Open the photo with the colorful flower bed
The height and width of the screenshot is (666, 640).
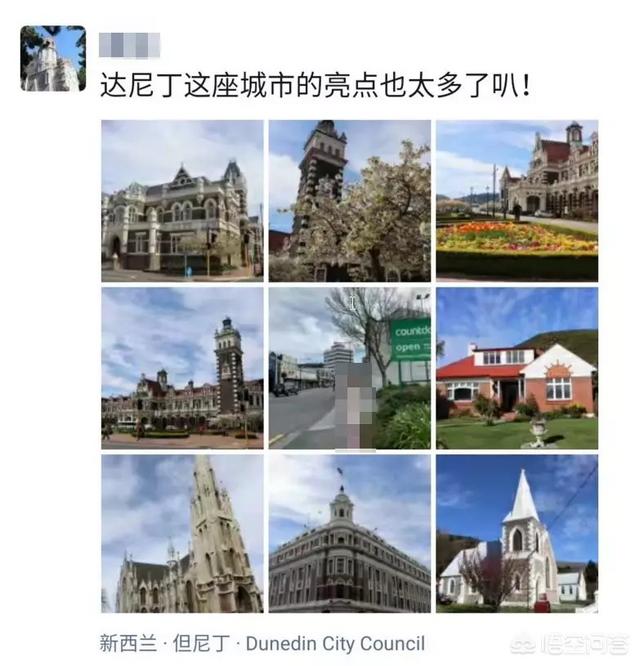point(516,200)
